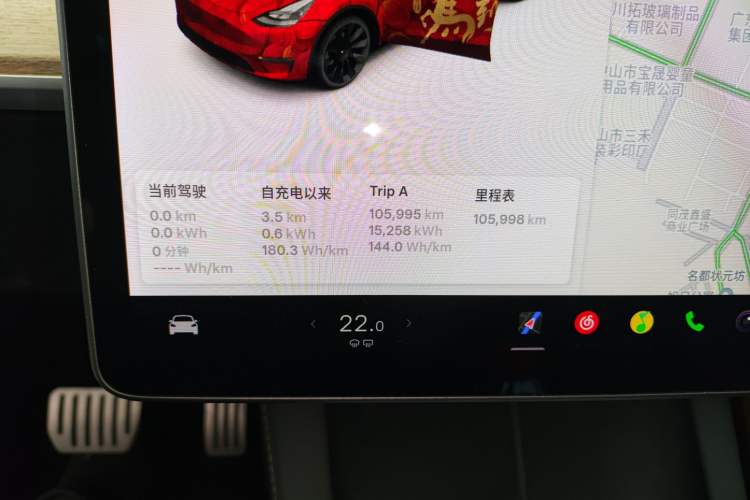Launch the yellow QQ Music app

click(x=642, y=322)
